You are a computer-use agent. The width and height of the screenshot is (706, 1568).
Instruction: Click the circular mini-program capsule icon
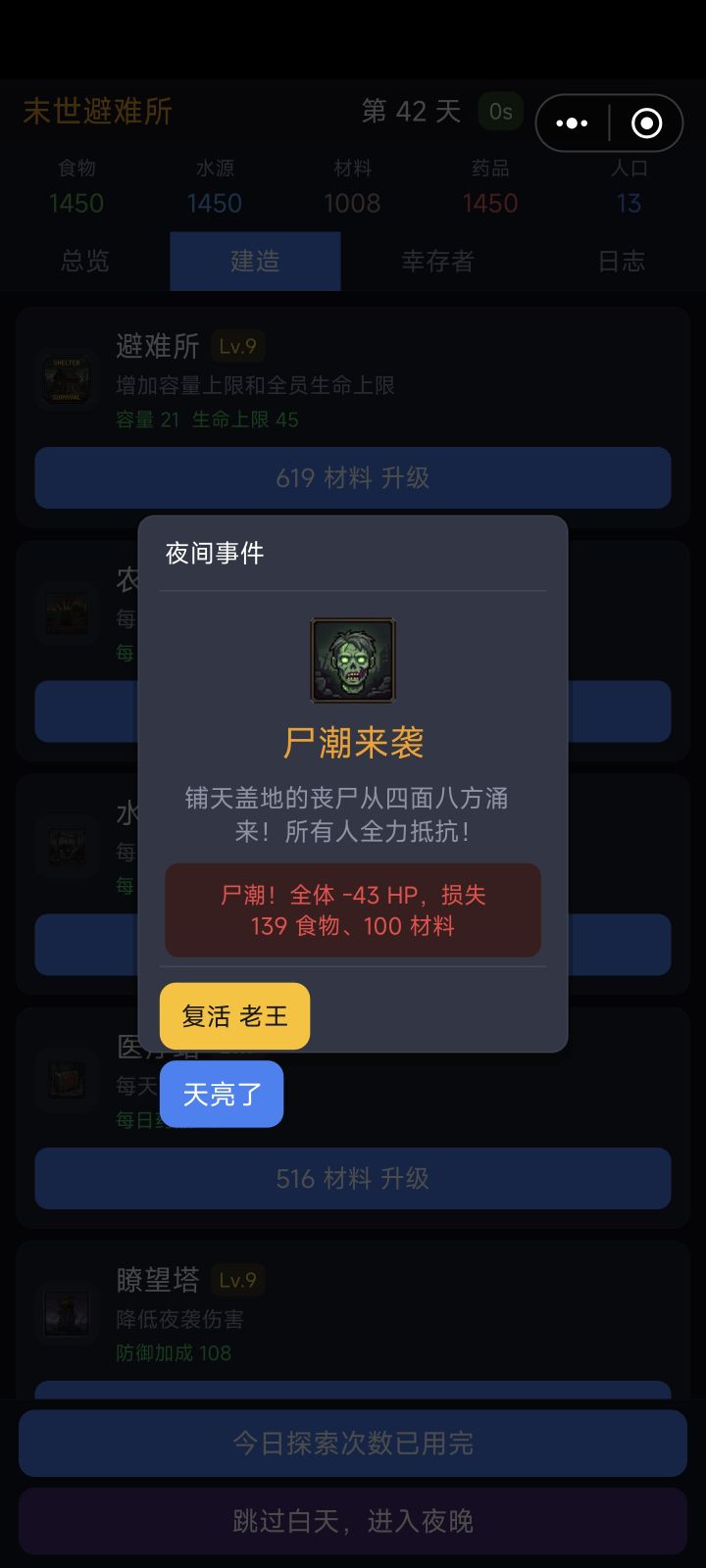click(x=646, y=123)
